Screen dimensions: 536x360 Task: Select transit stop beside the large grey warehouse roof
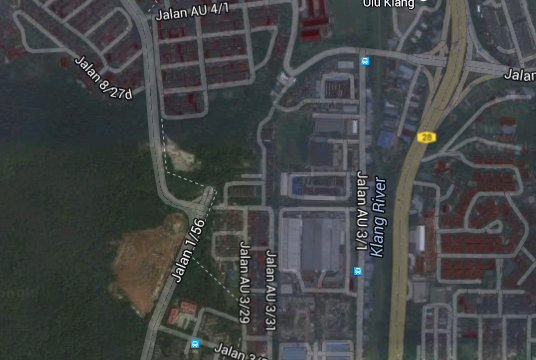pyautogui.click(x=358, y=271)
